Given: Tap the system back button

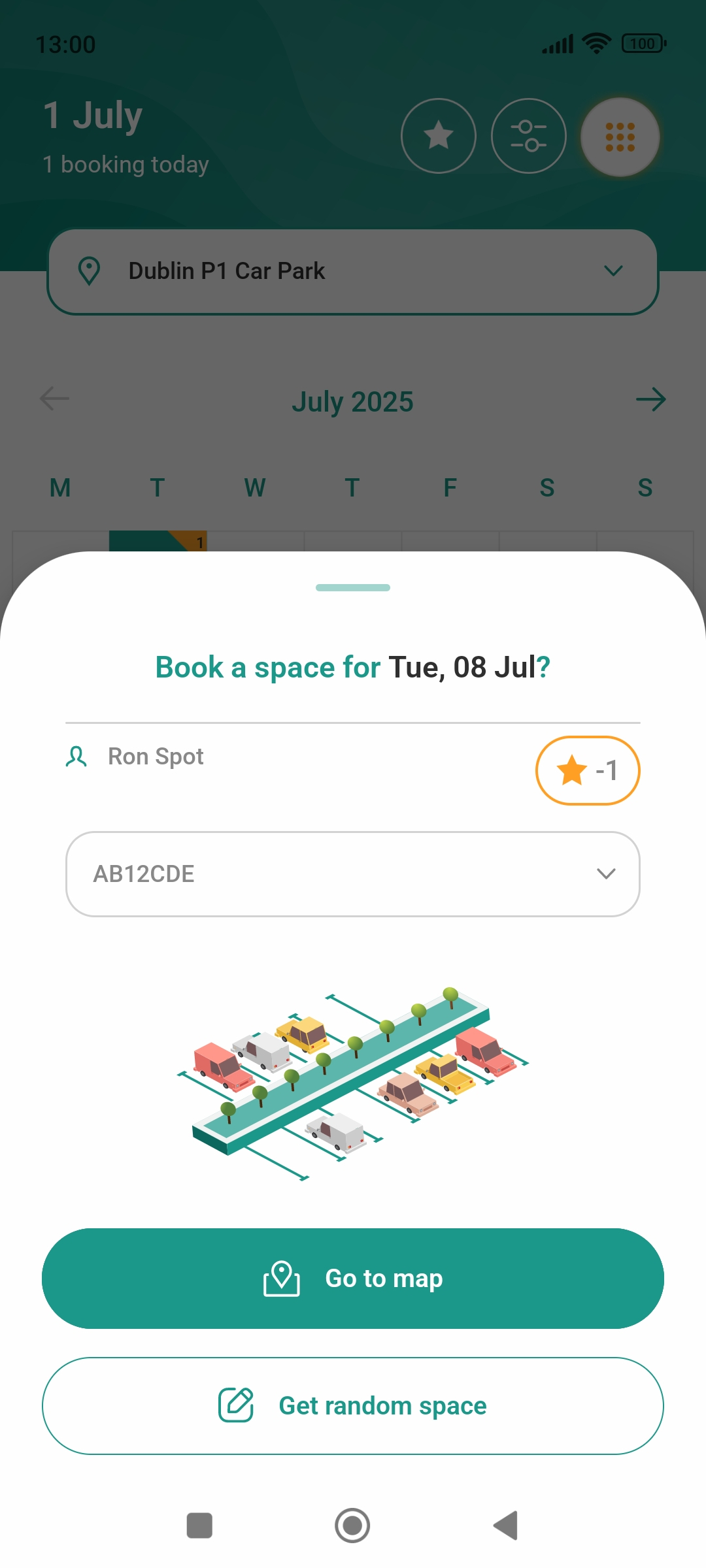Looking at the screenshot, I should pyautogui.click(x=505, y=1526).
